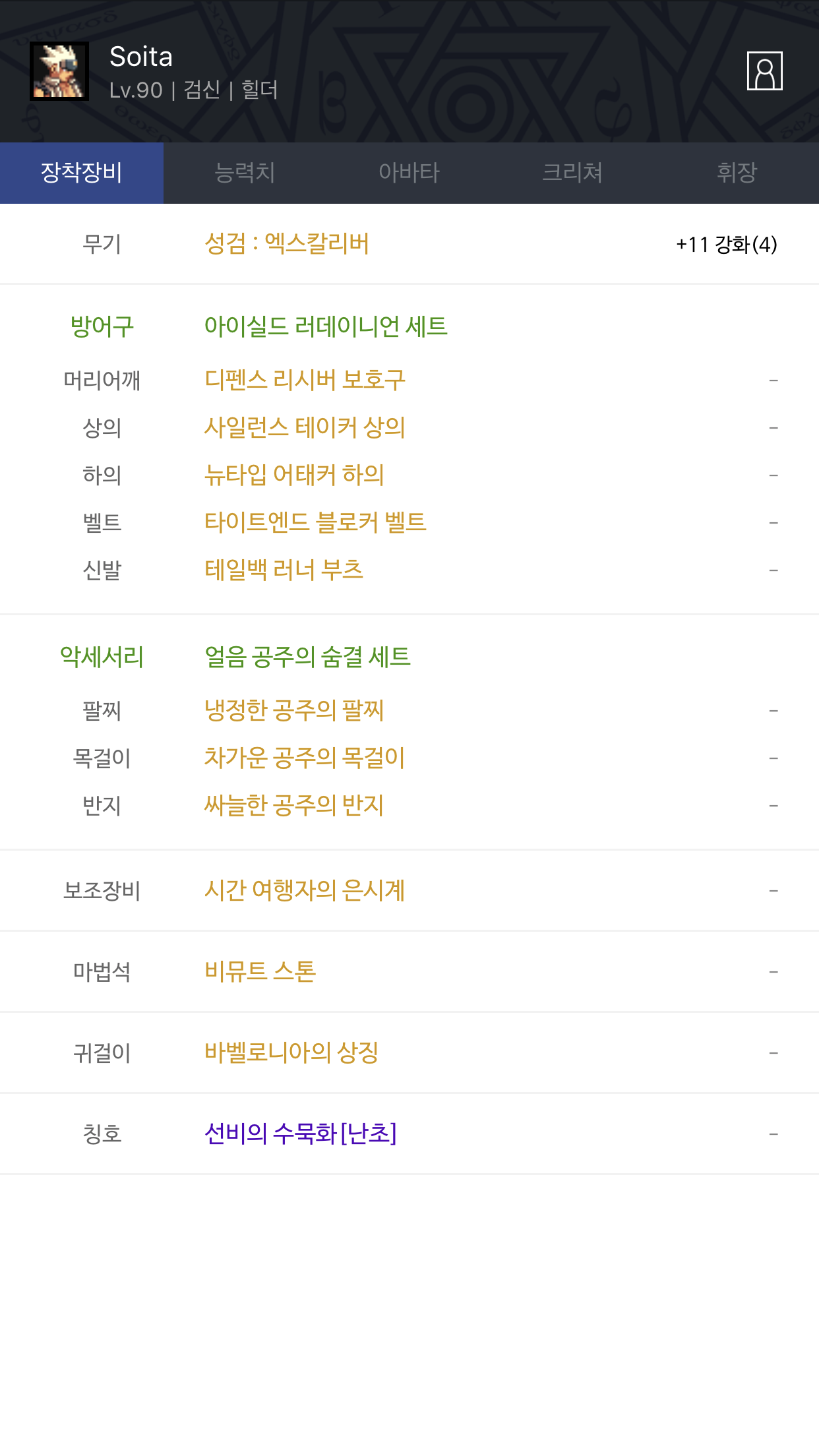Open title 선비의 수묵화[난초]
The height and width of the screenshot is (1456, 819).
tap(301, 1134)
